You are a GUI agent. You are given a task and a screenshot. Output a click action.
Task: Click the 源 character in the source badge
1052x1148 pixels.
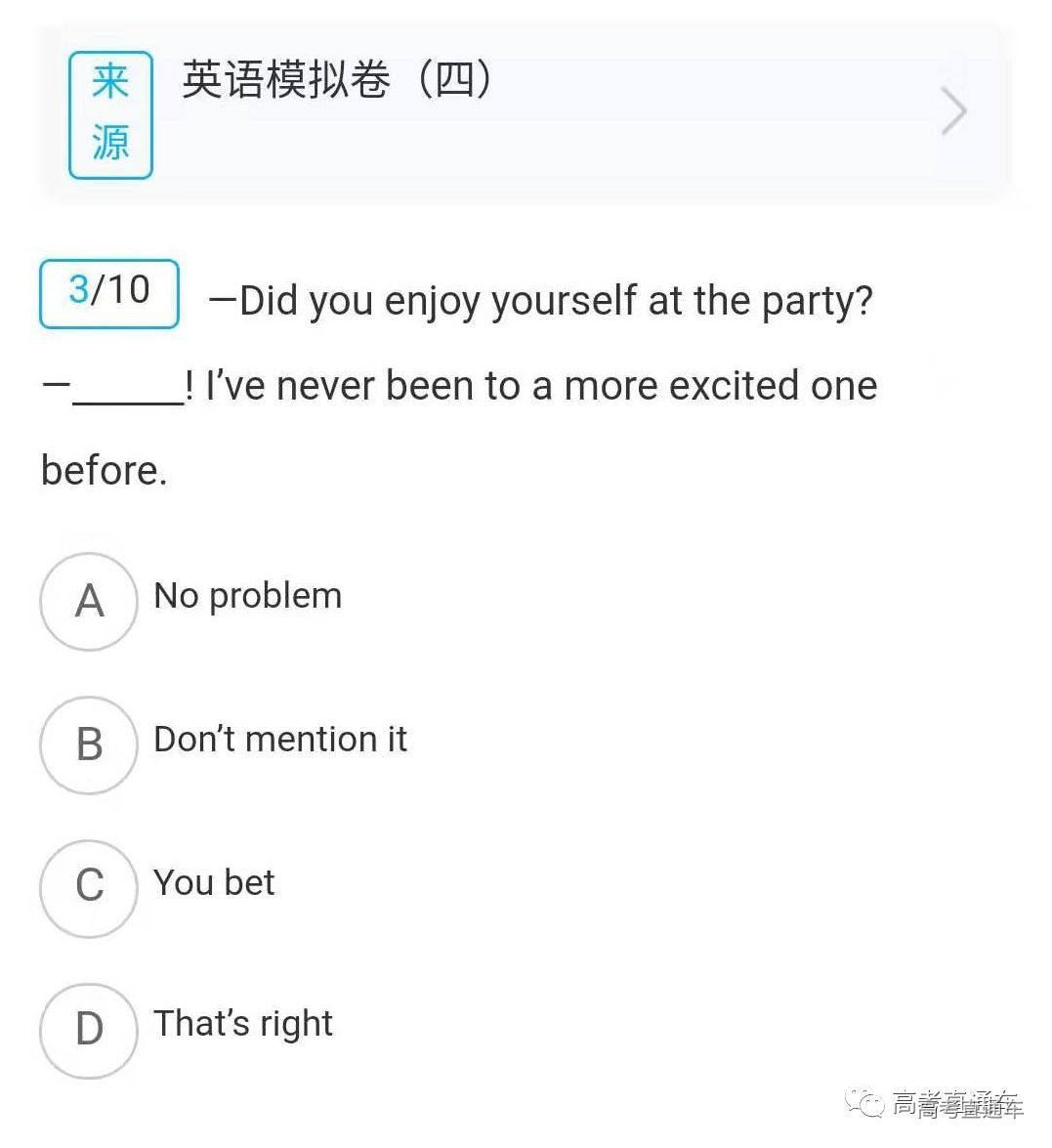pos(109,145)
